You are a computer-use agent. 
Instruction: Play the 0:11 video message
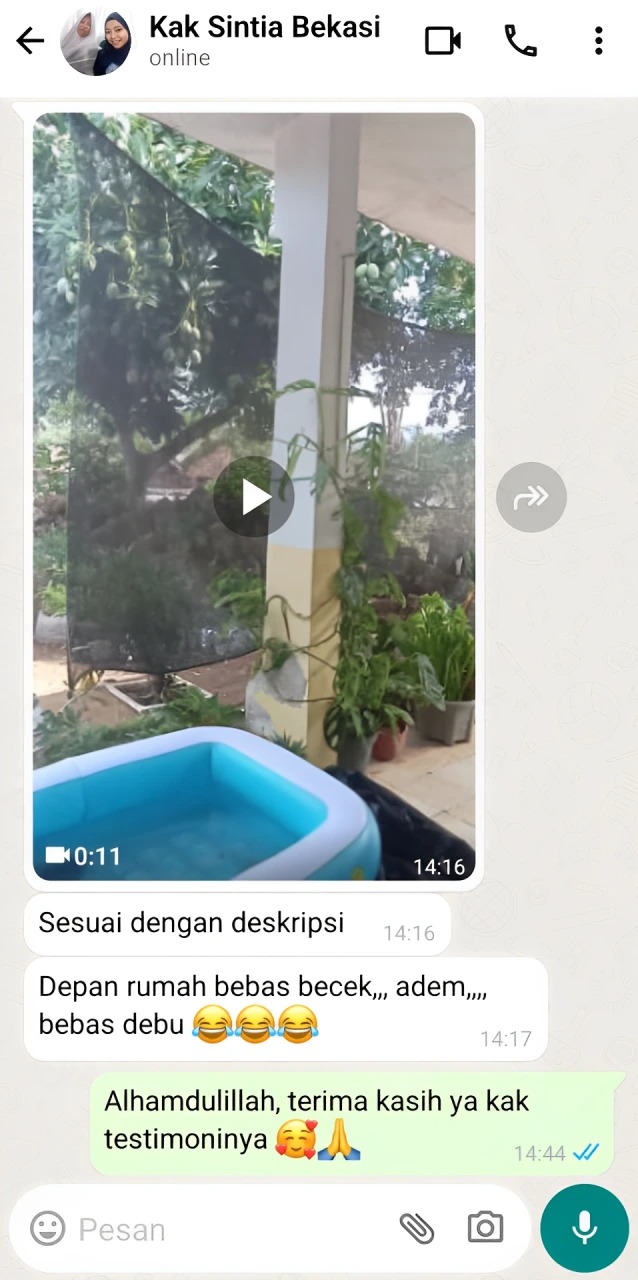tap(254, 497)
